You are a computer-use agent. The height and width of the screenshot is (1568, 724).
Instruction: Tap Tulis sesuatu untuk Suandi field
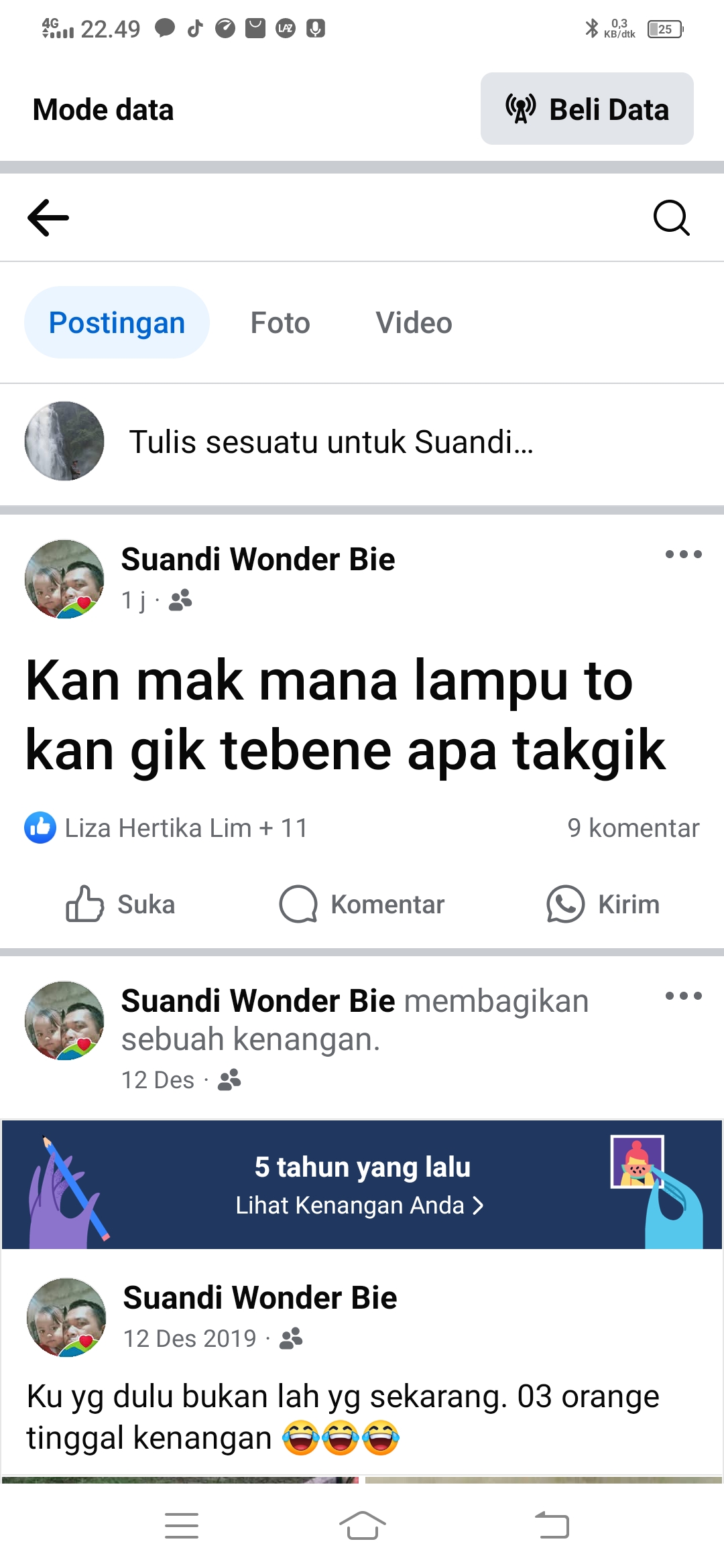[331, 442]
